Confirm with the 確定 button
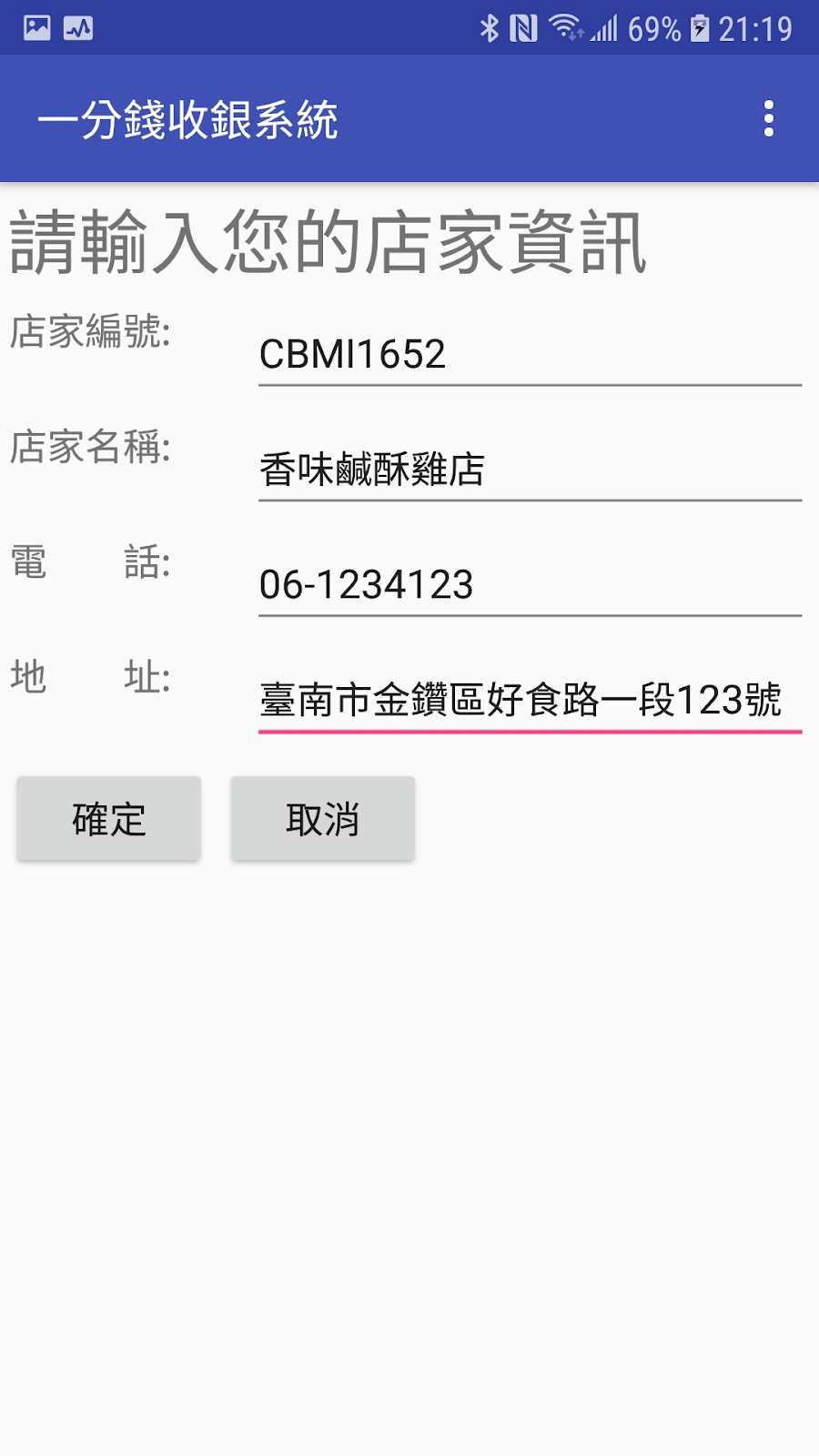 click(109, 819)
